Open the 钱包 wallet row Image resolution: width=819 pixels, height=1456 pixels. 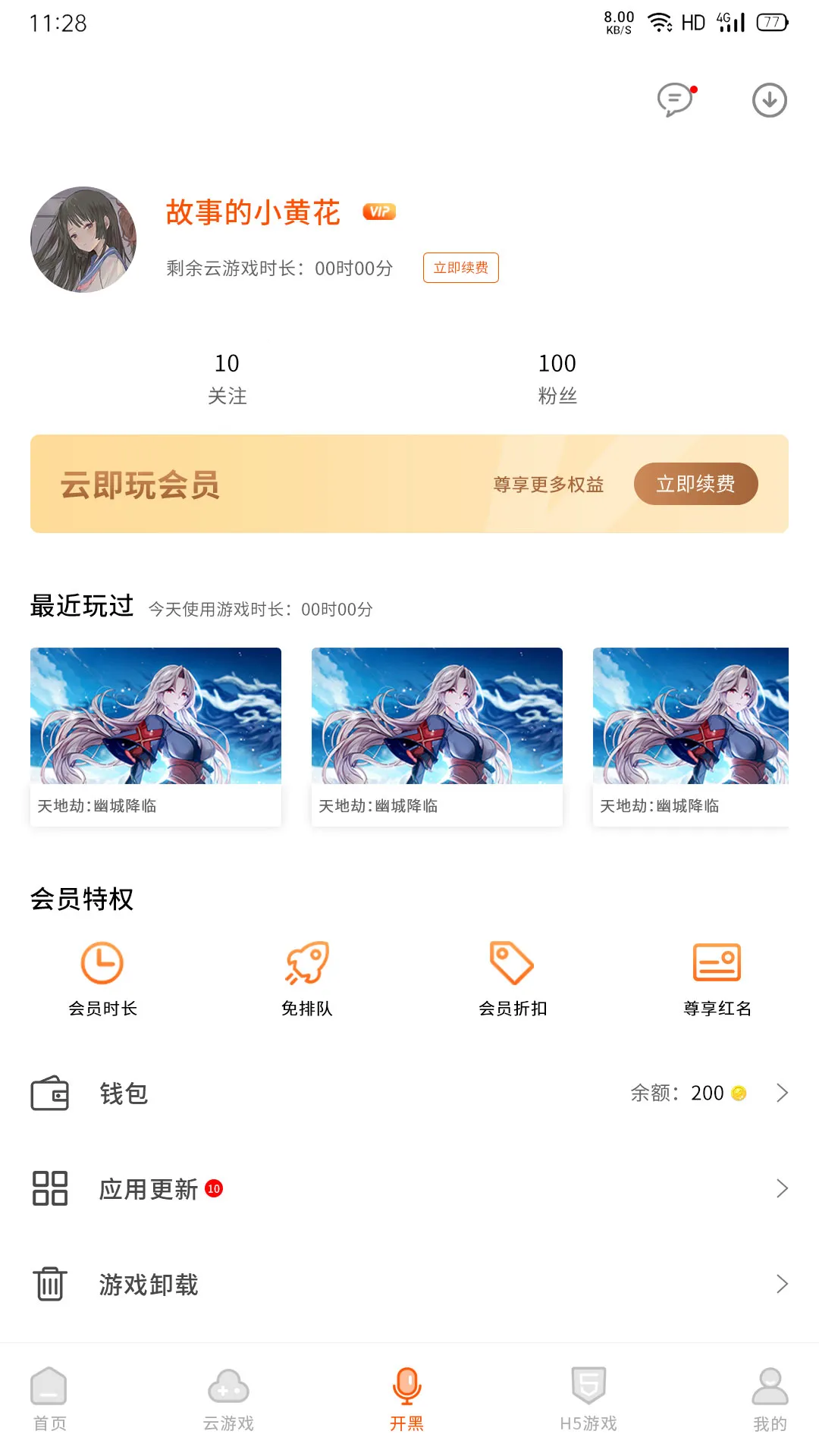click(409, 1094)
